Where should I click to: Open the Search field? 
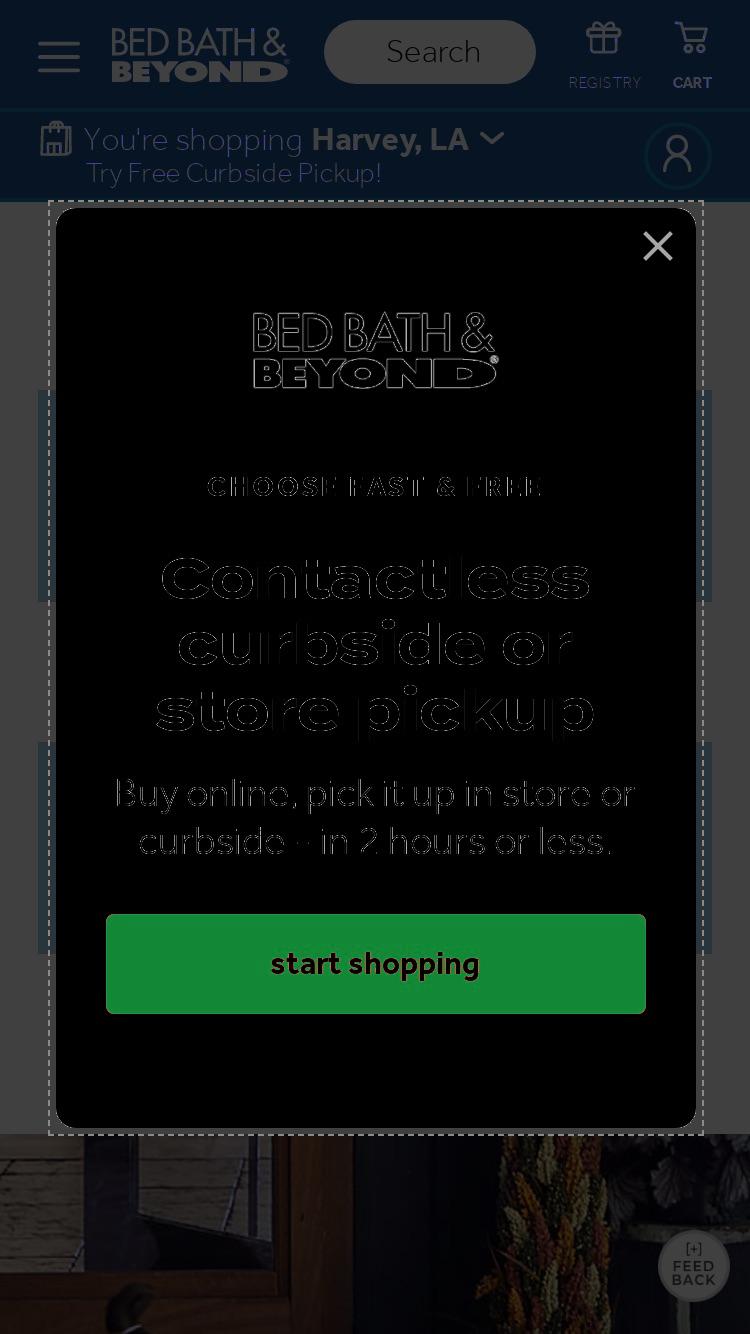[x=430, y=52]
